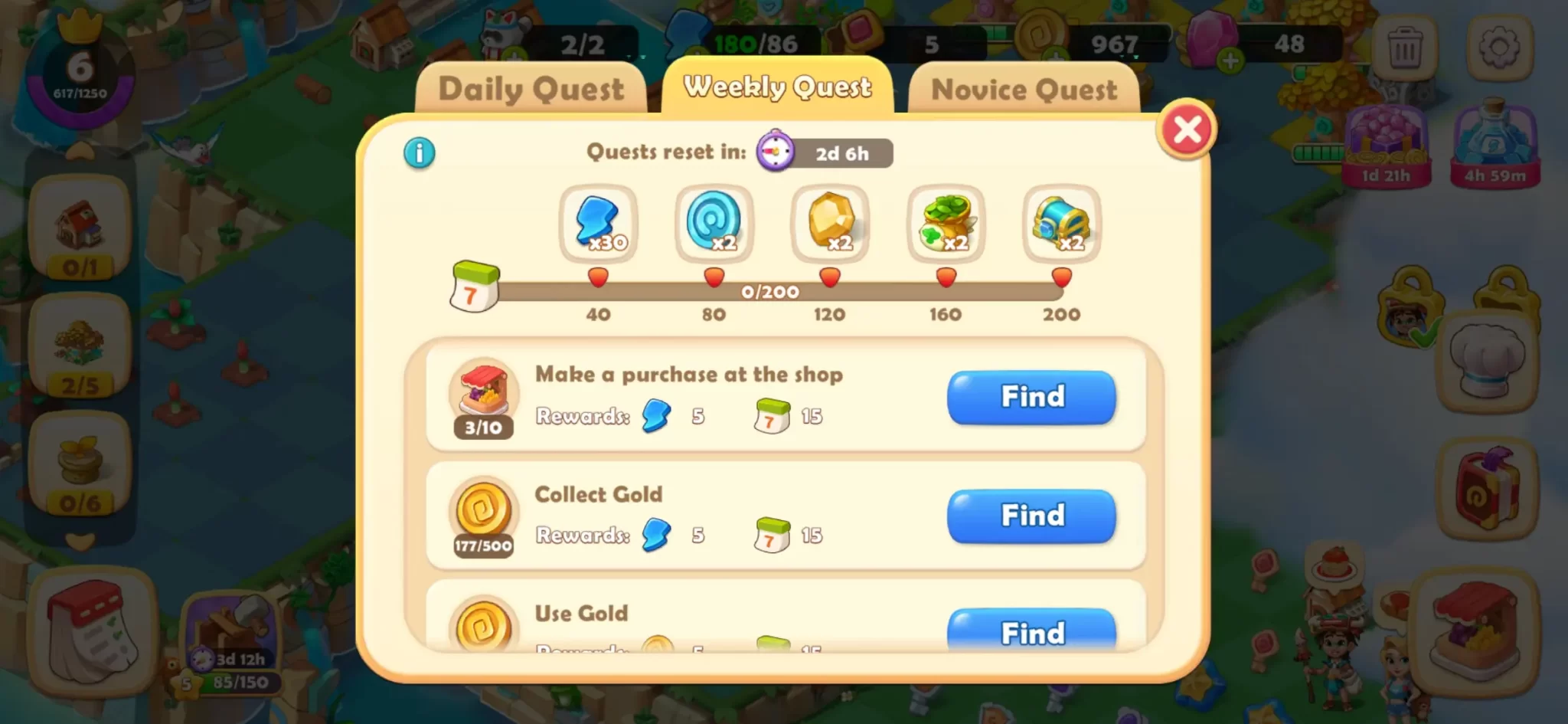Tap Find for Use Gold quest
This screenshot has height=724, width=1568.
pyautogui.click(x=1031, y=631)
